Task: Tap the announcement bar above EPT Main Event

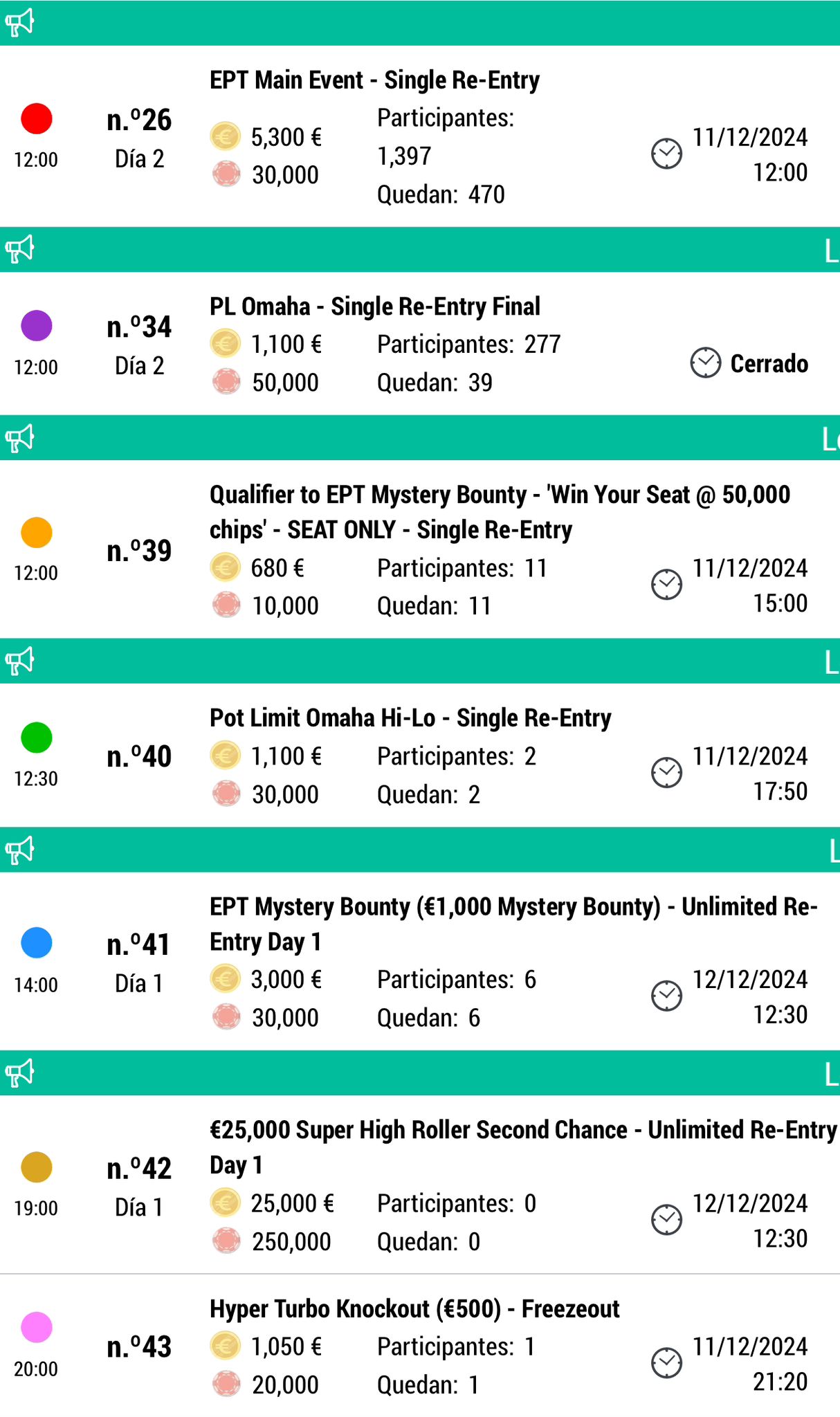Action: click(420, 23)
